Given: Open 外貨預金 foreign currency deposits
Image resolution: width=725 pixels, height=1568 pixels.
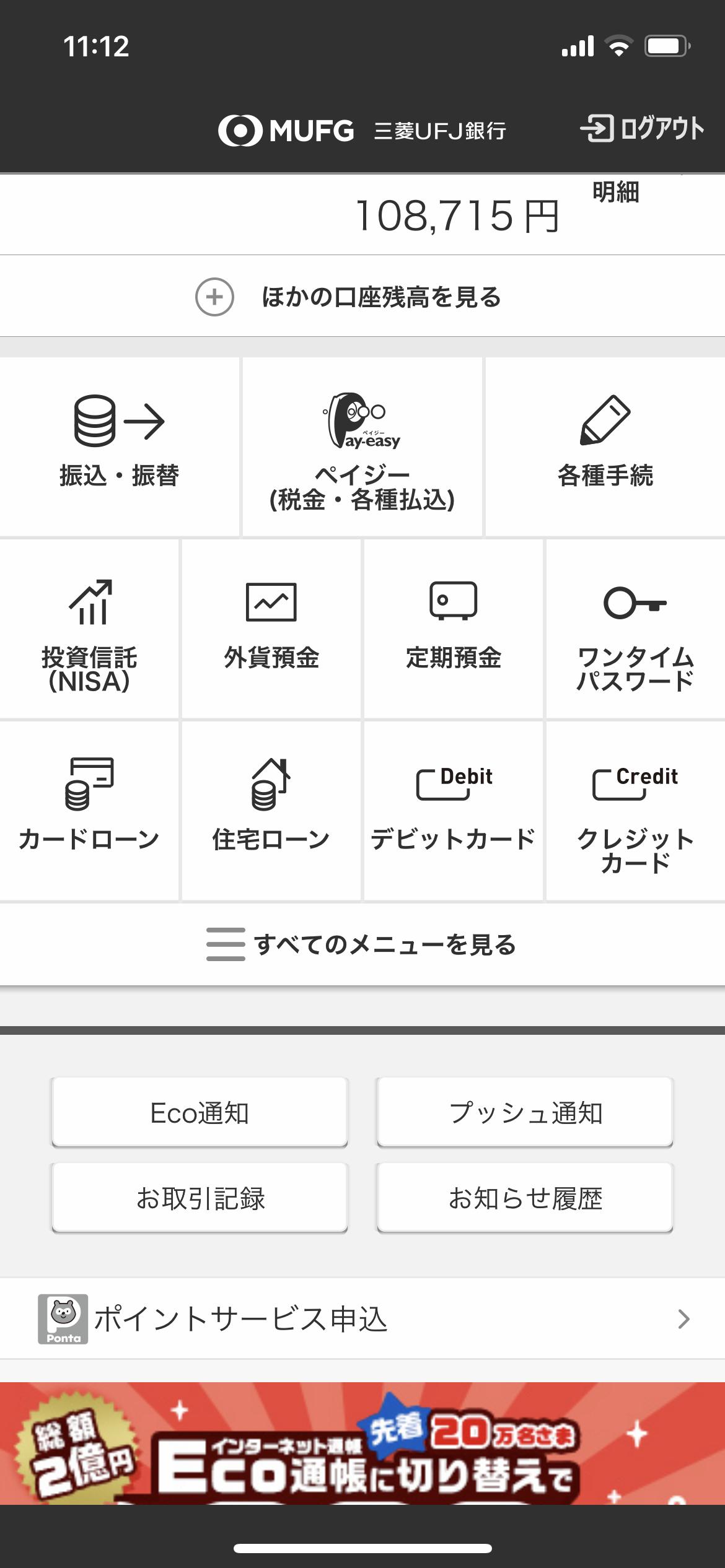Looking at the screenshot, I should pyautogui.click(x=271, y=629).
